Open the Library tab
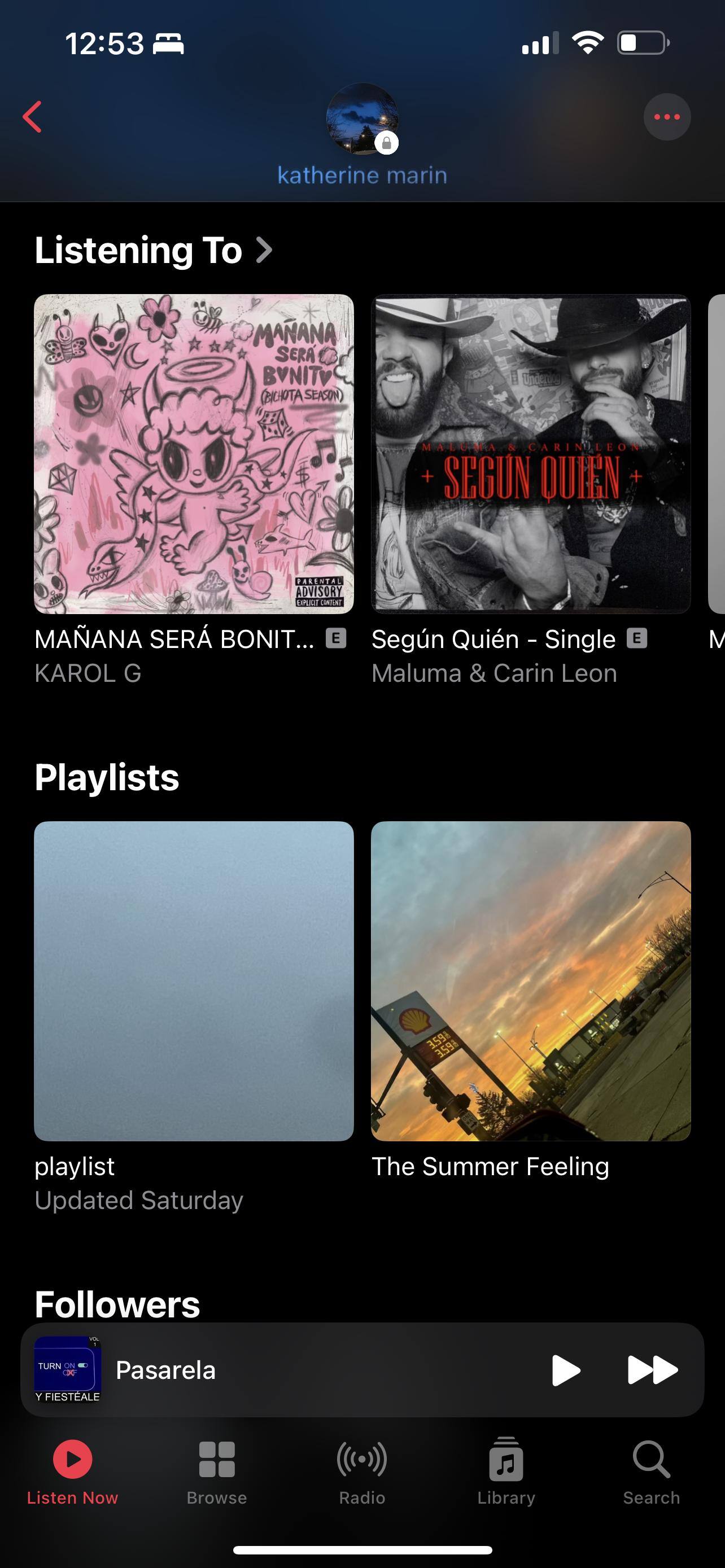The width and height of the screenshot is (725, 1568). pyautogui.click(x=506, y=1470)
